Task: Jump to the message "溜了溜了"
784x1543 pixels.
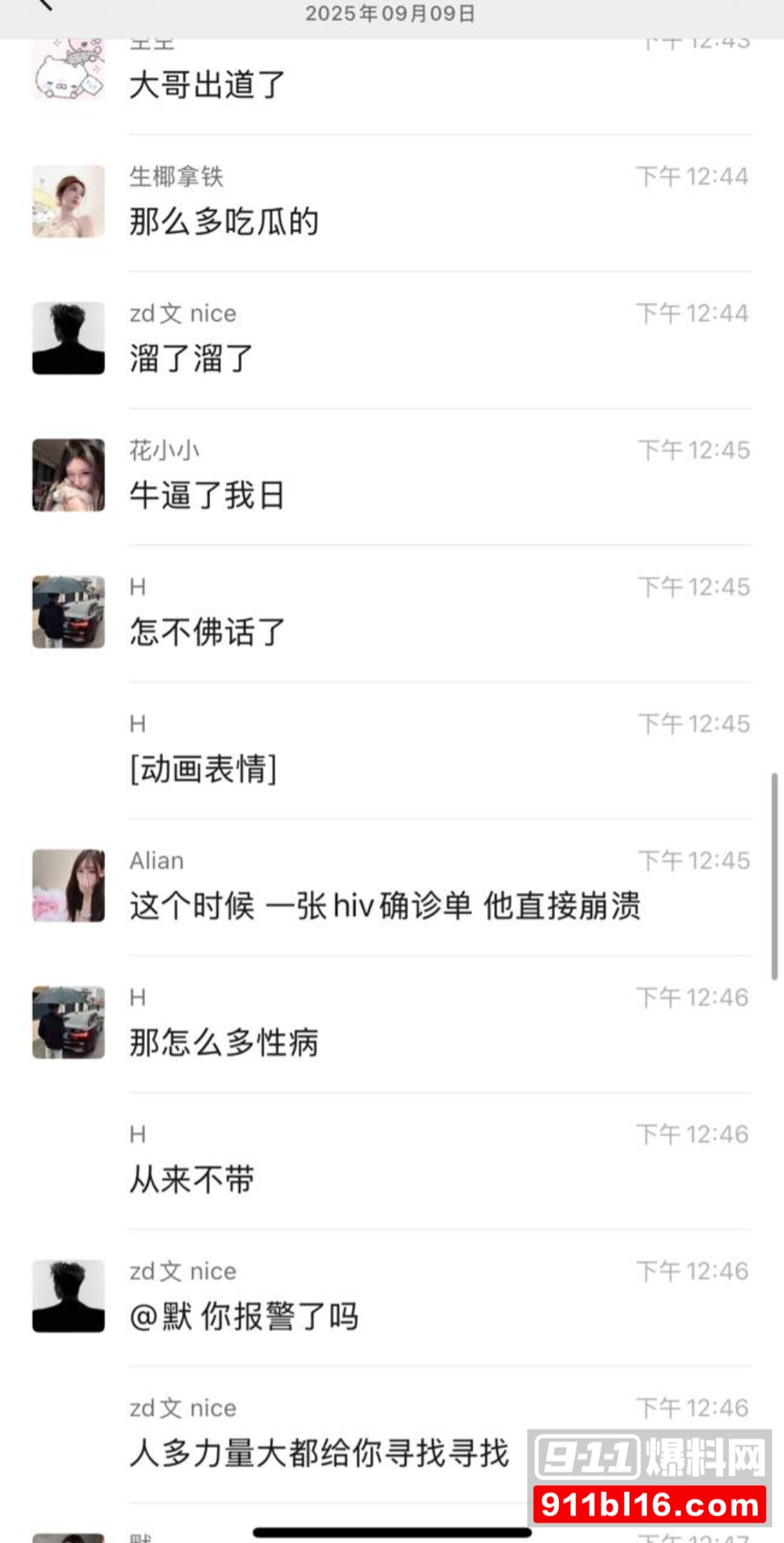Action: [191, 358]
